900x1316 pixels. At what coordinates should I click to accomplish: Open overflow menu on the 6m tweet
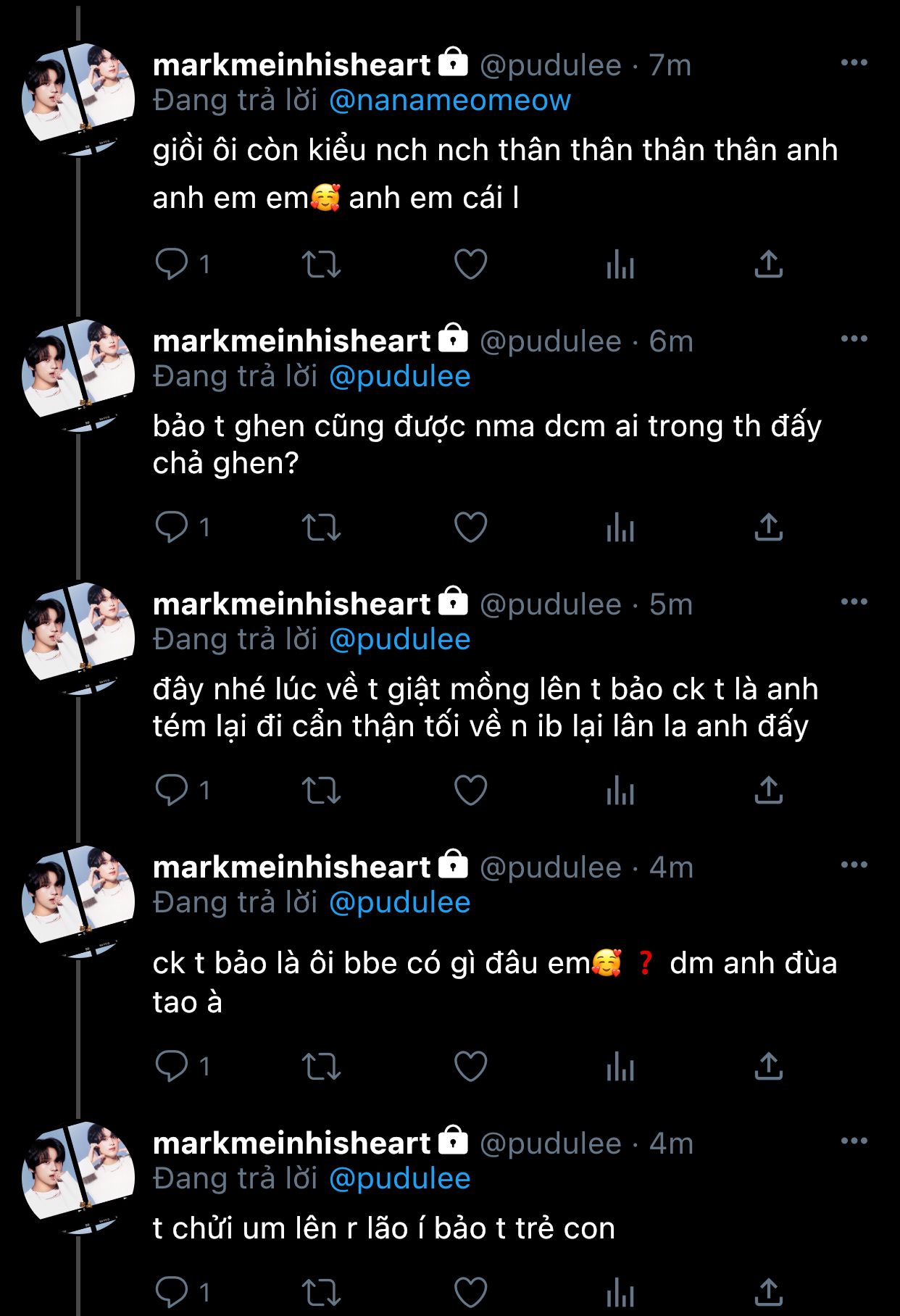[x=854, y=339]
